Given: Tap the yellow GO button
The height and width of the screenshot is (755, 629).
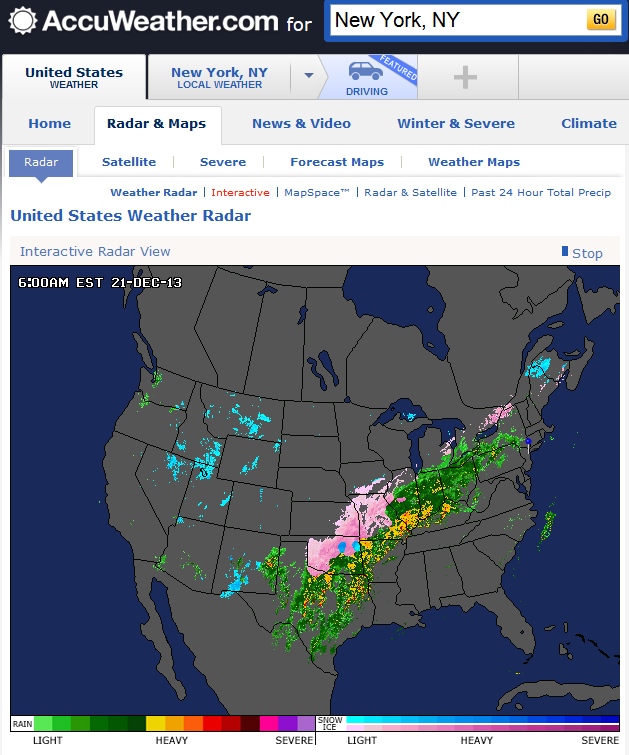Looking at the screenshot, I should tap(600, 20).
